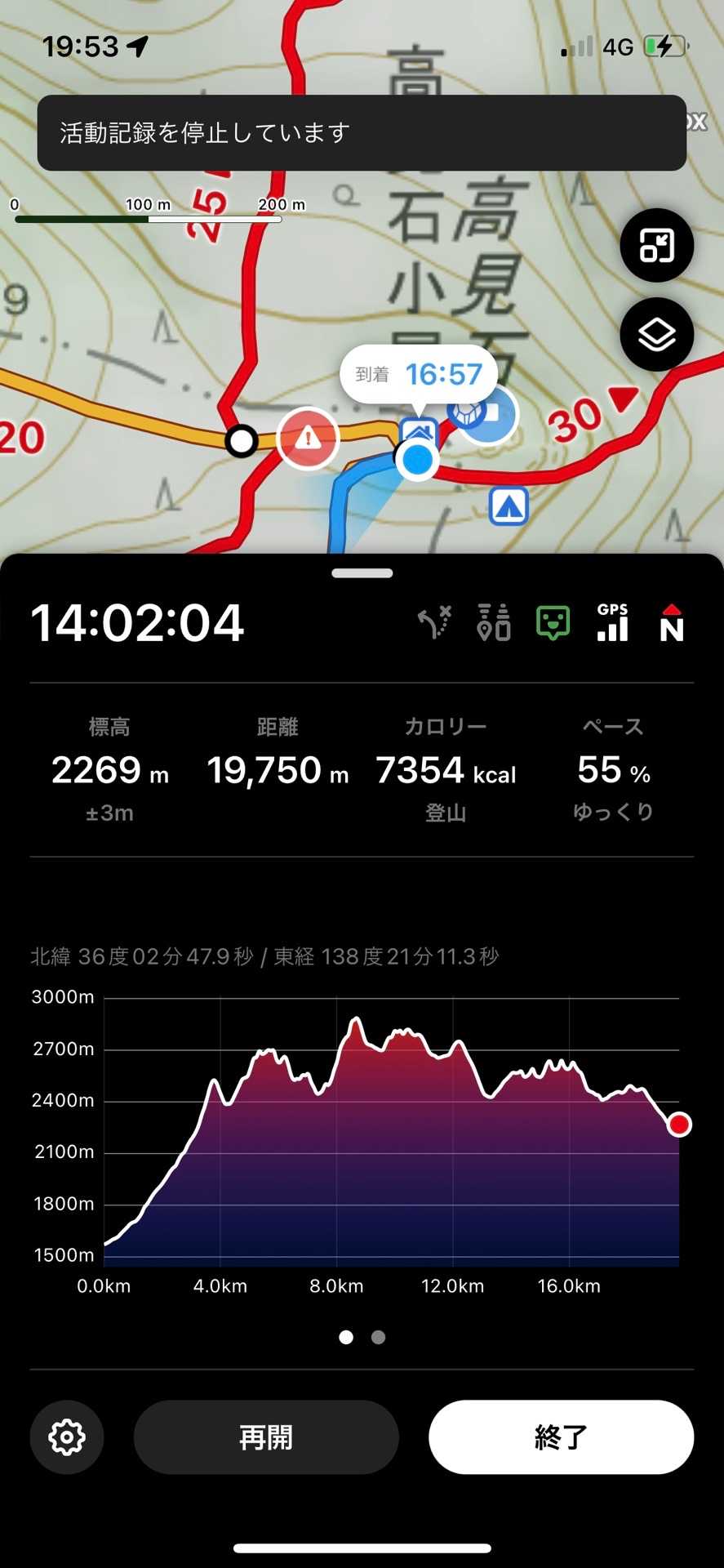Open the red warning marker on map
This screenshot has width=724, height=1568.
308,439
